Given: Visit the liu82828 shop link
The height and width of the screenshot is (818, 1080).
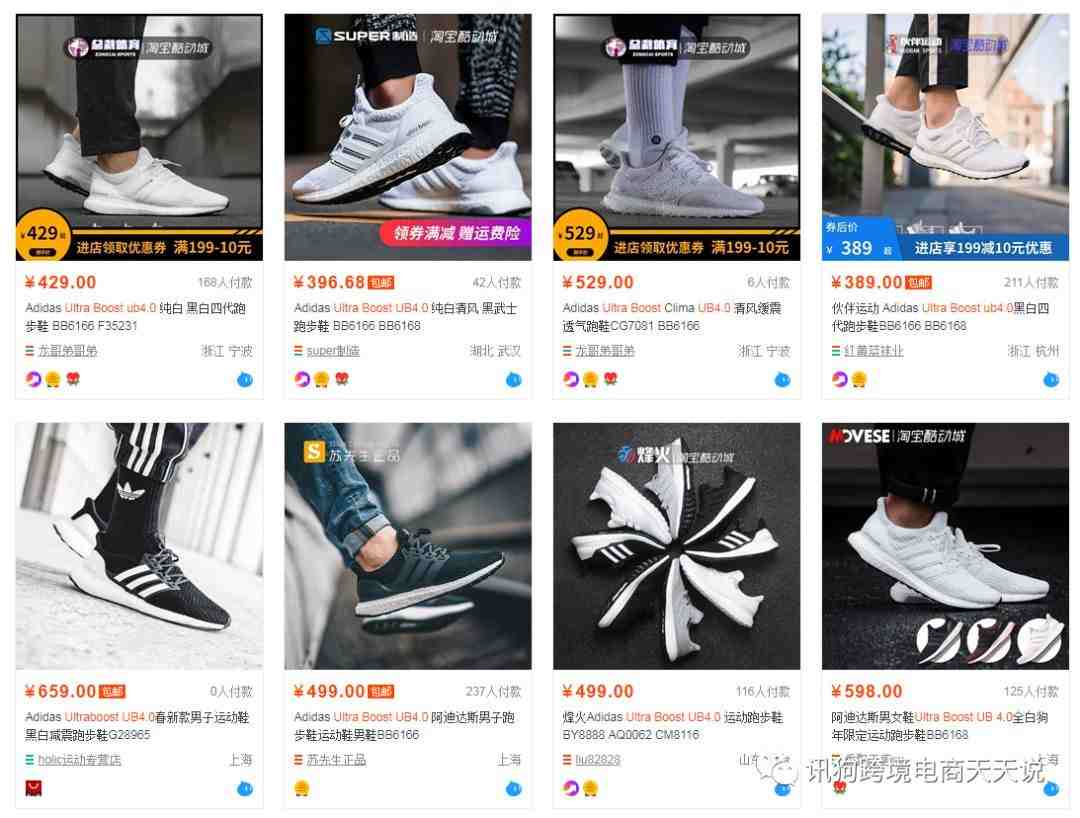Looking at the screenshot, I should [597, 760].
